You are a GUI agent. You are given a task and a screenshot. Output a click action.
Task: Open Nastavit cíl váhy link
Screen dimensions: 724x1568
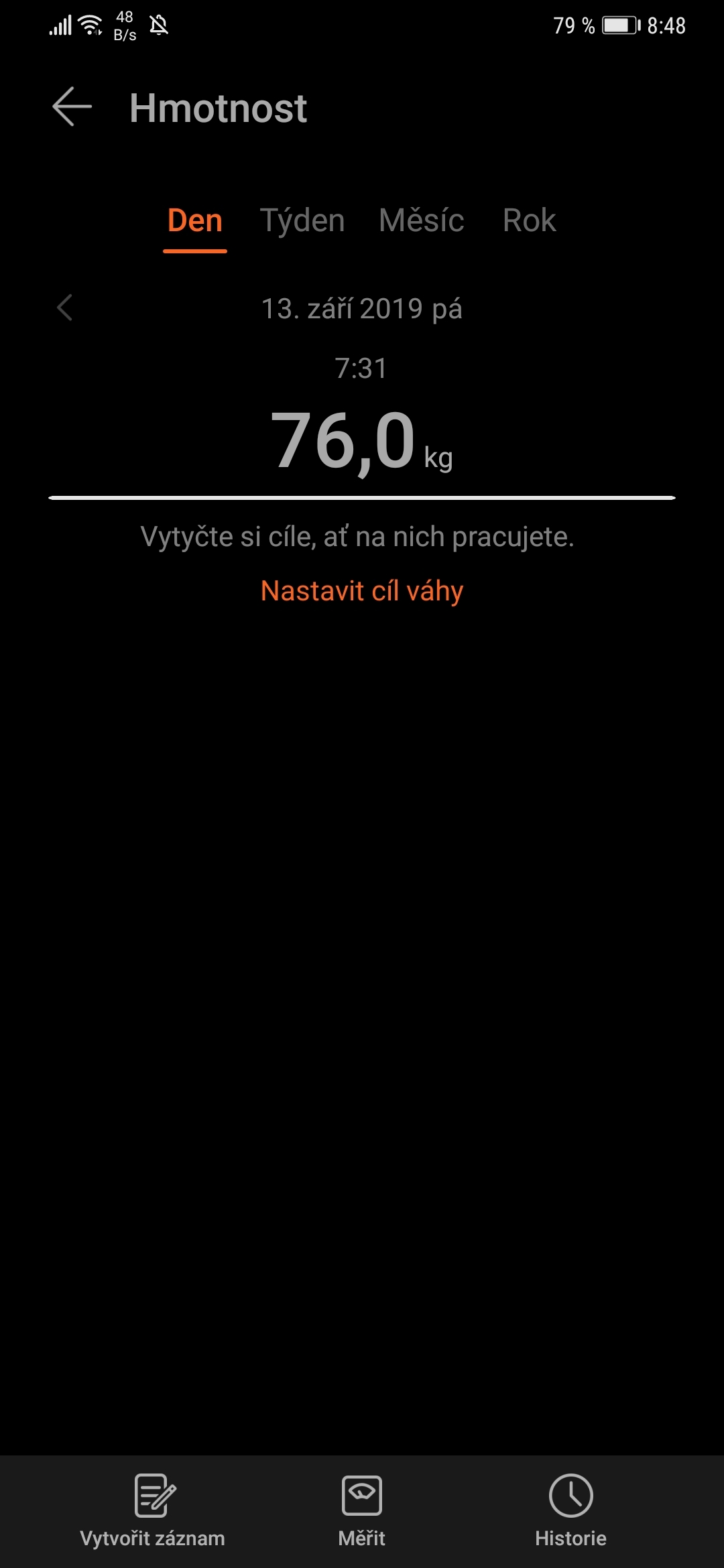361,590
